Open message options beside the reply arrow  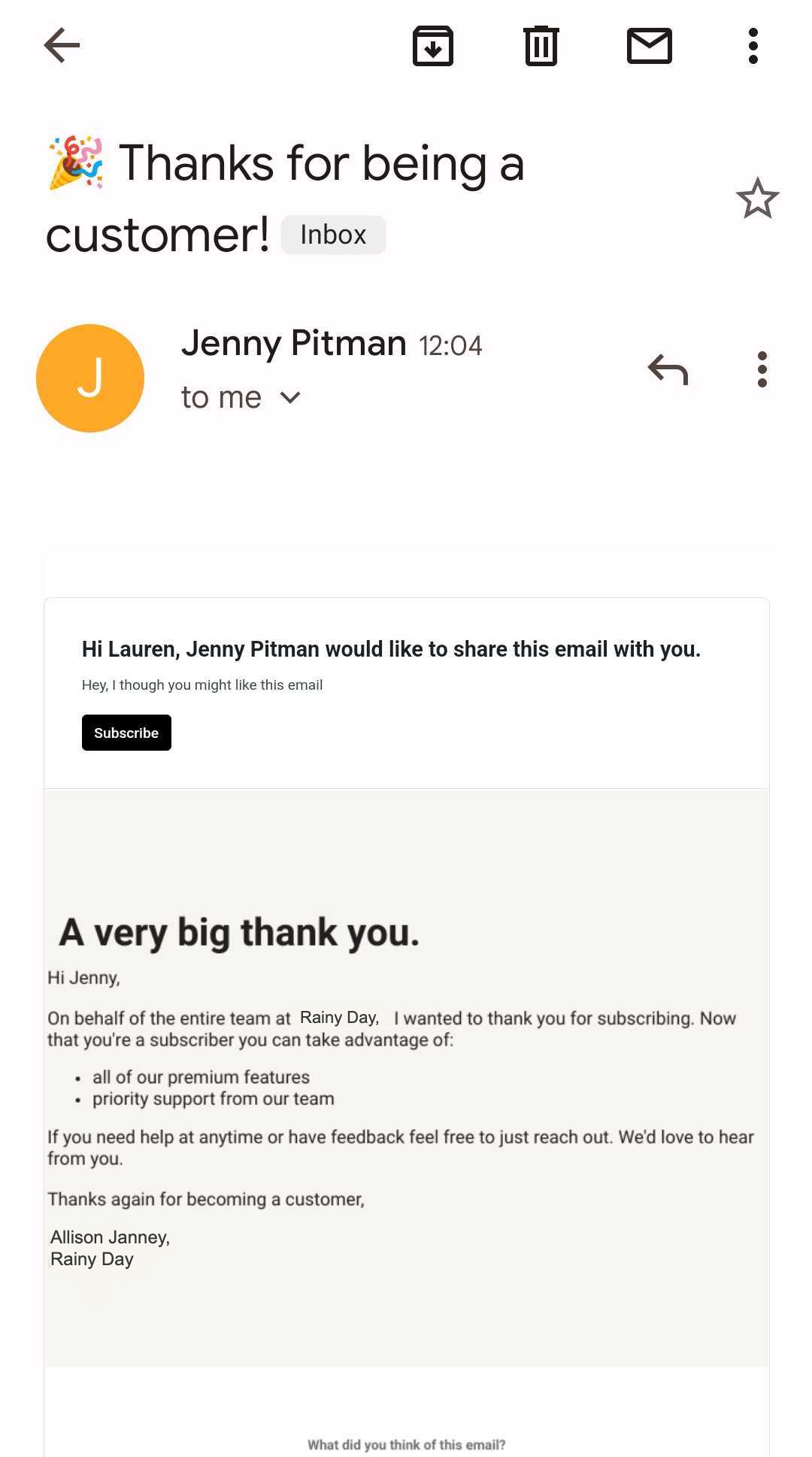(762, 369)
